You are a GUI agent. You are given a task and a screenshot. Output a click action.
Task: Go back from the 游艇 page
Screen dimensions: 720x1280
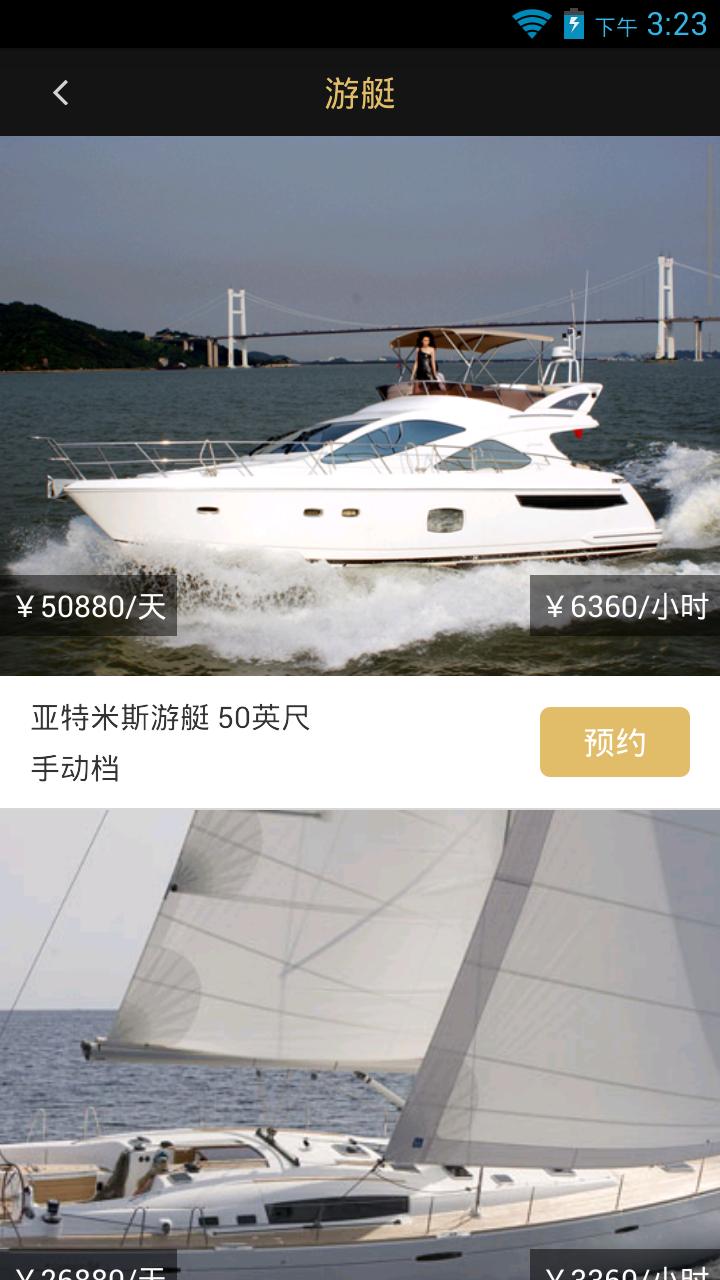(x=61, y=93)
